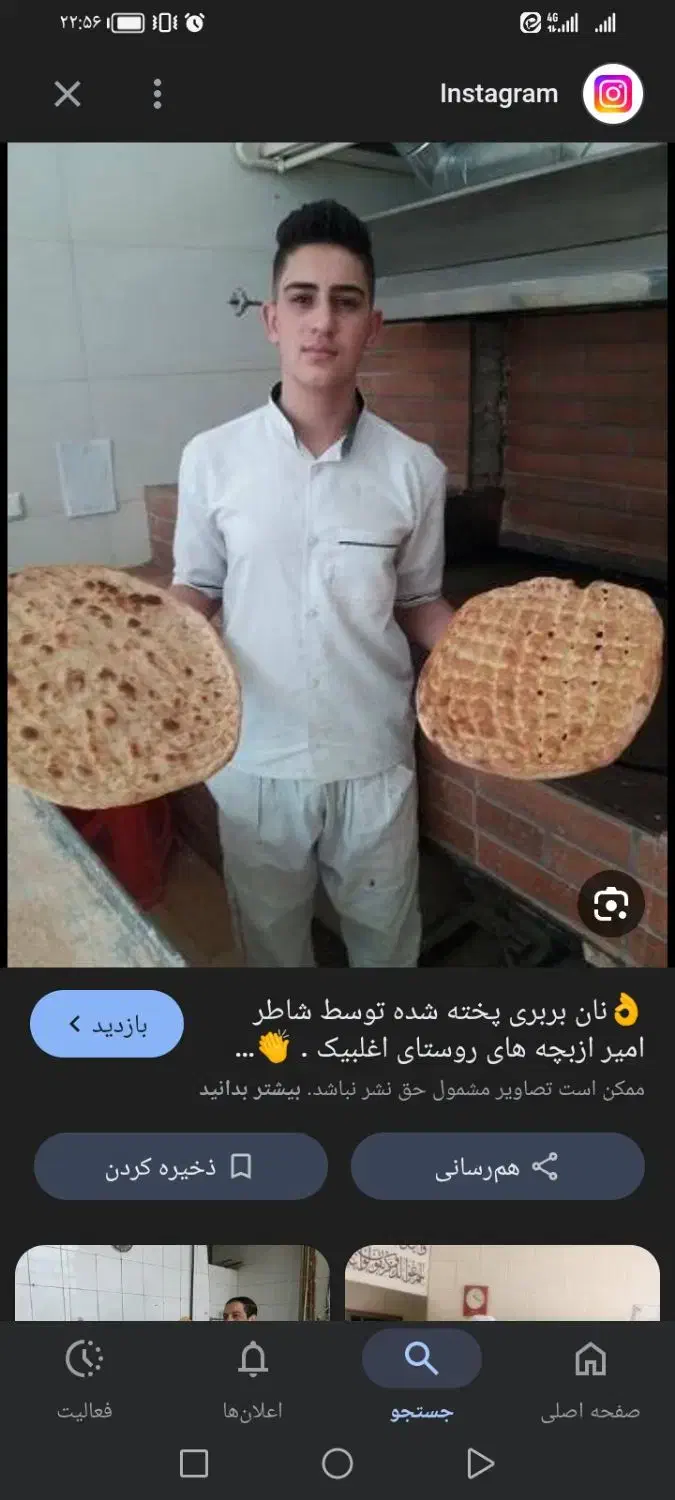Select the جستجو search tab

tap(422, 1380)
